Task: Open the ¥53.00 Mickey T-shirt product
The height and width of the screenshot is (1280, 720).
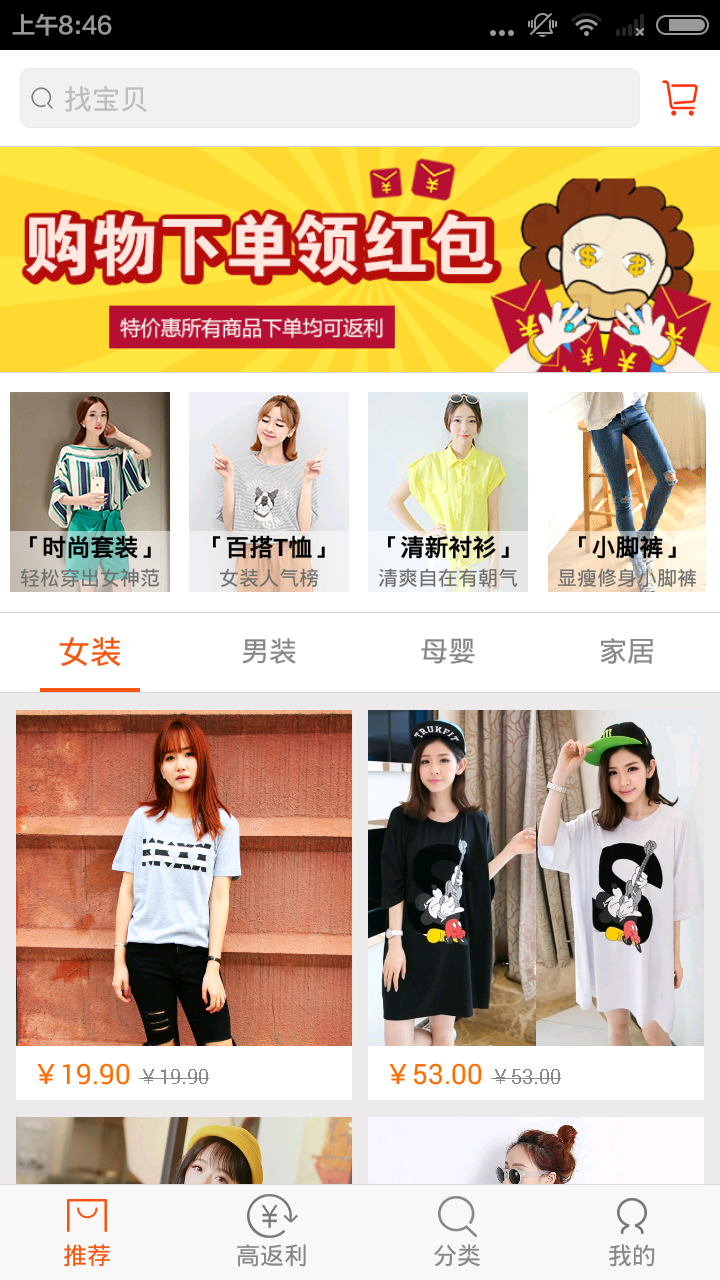Action: [536, 905]
